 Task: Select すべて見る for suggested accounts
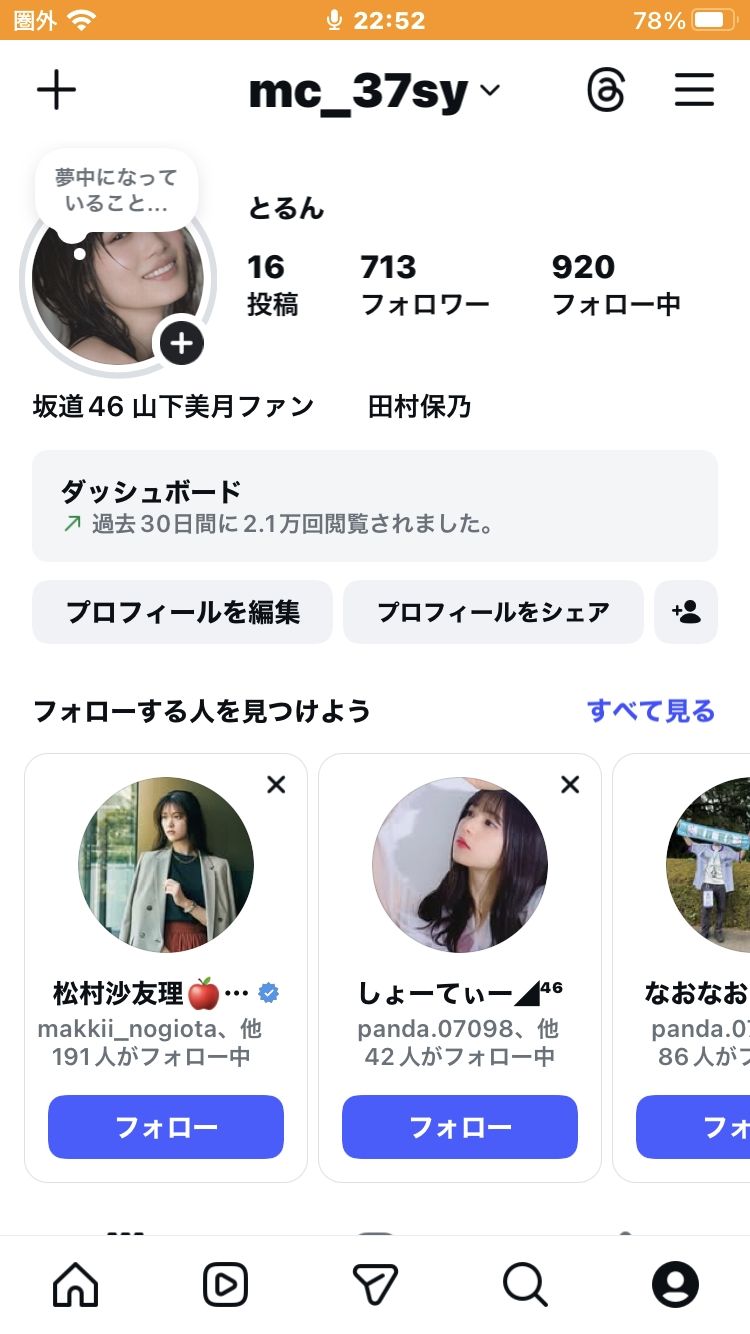650,711
